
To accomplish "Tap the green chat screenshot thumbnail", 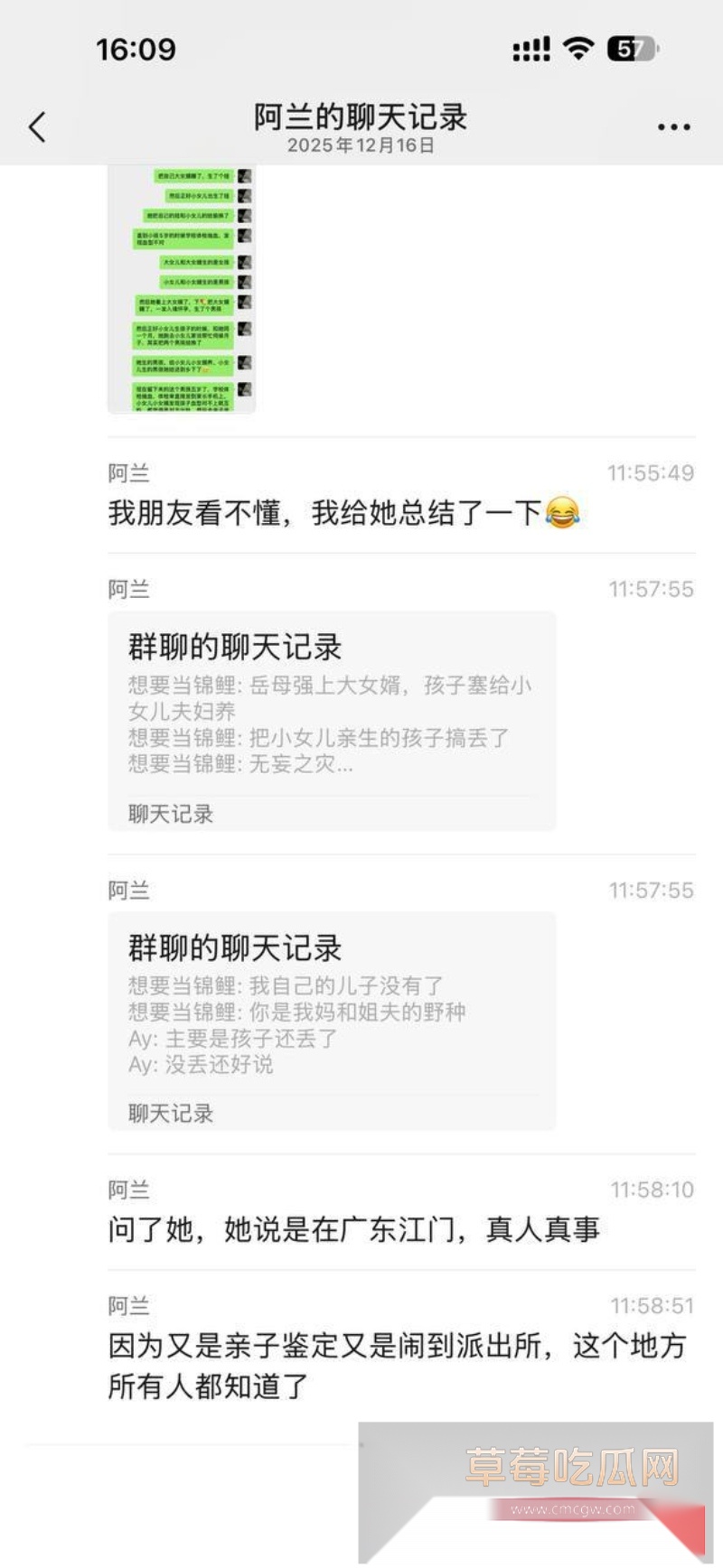I will click(x=181, y=289).
